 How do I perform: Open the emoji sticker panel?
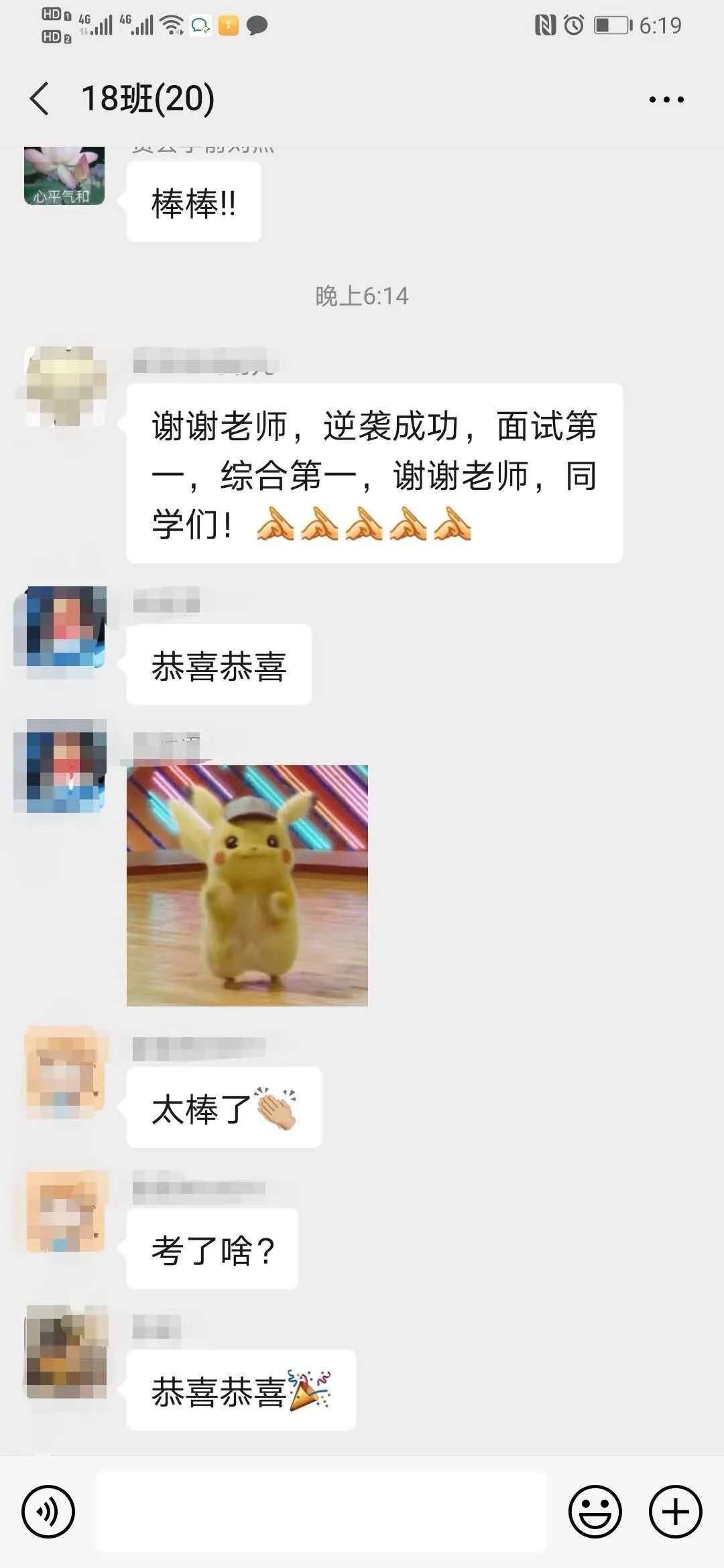pyautogui.click(x=595, y=1511)
